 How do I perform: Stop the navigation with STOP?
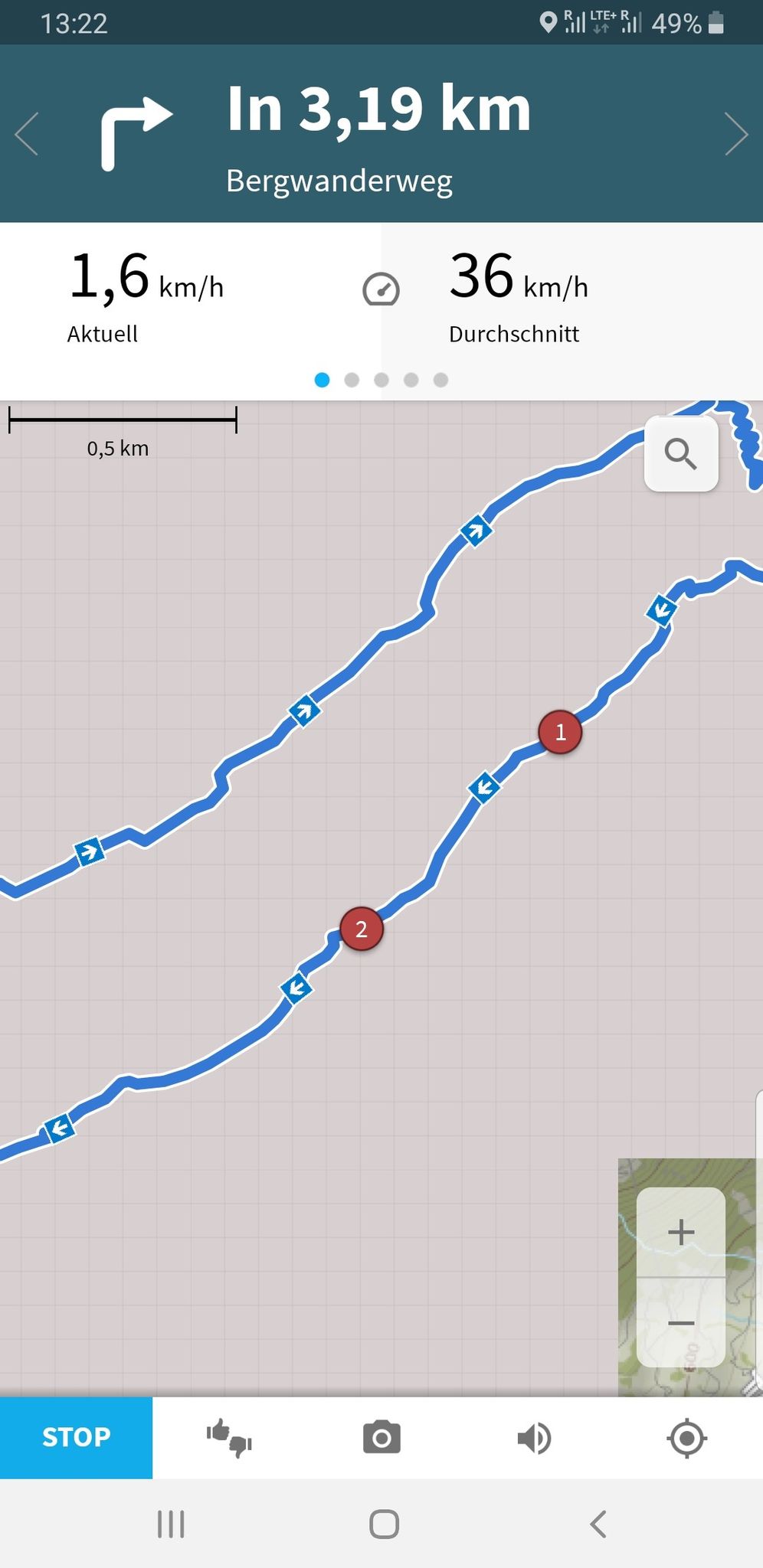pyautogui.click(x=76, y=1437)
